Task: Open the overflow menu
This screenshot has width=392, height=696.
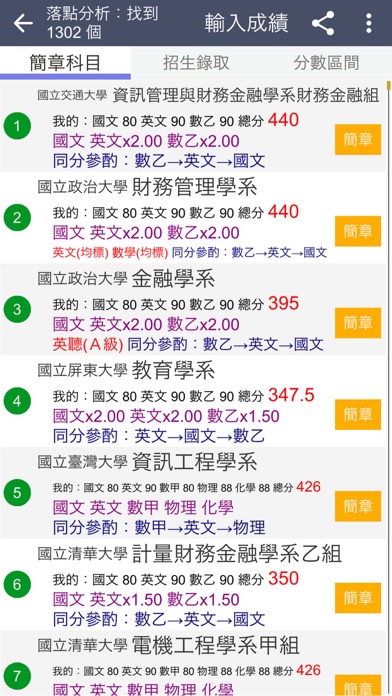Action: click(x=368, y=23)
